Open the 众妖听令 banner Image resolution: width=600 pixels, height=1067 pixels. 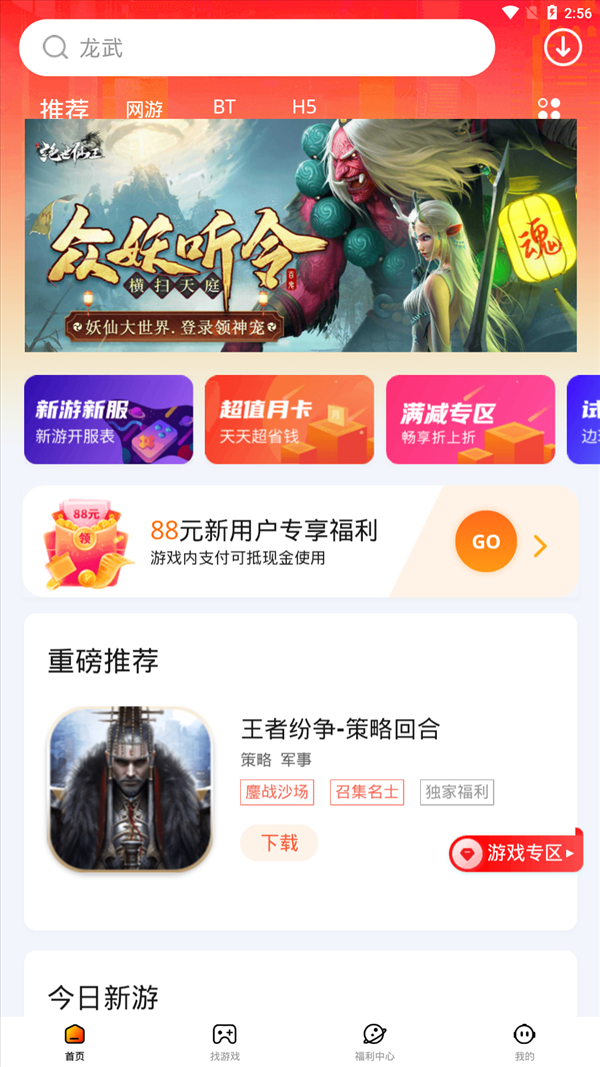pyautogui.click(x=300, y=235)
